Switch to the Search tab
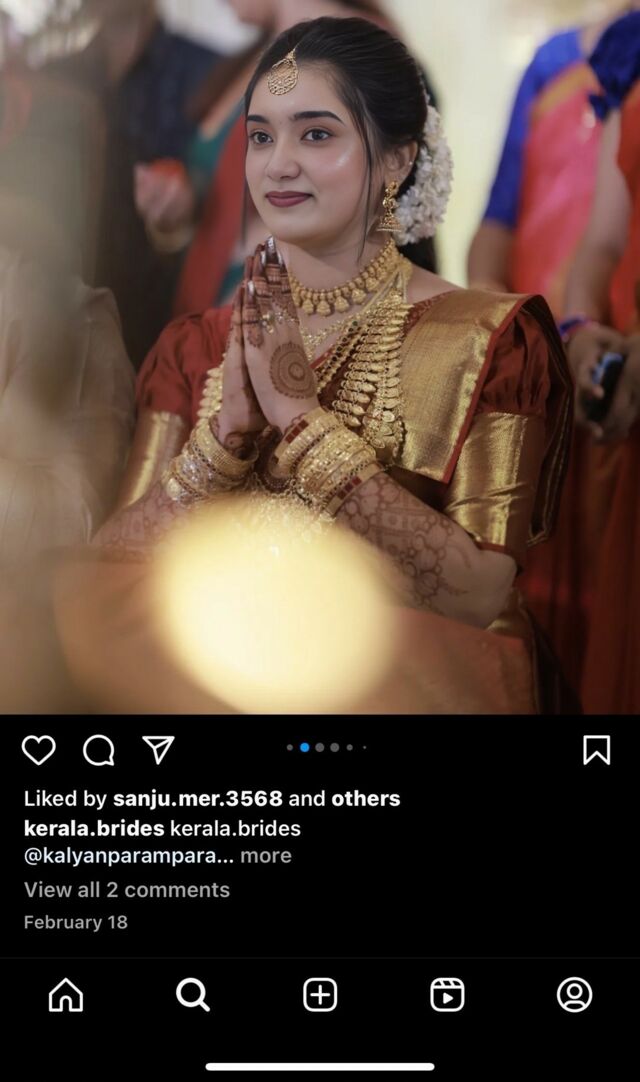 192,995
